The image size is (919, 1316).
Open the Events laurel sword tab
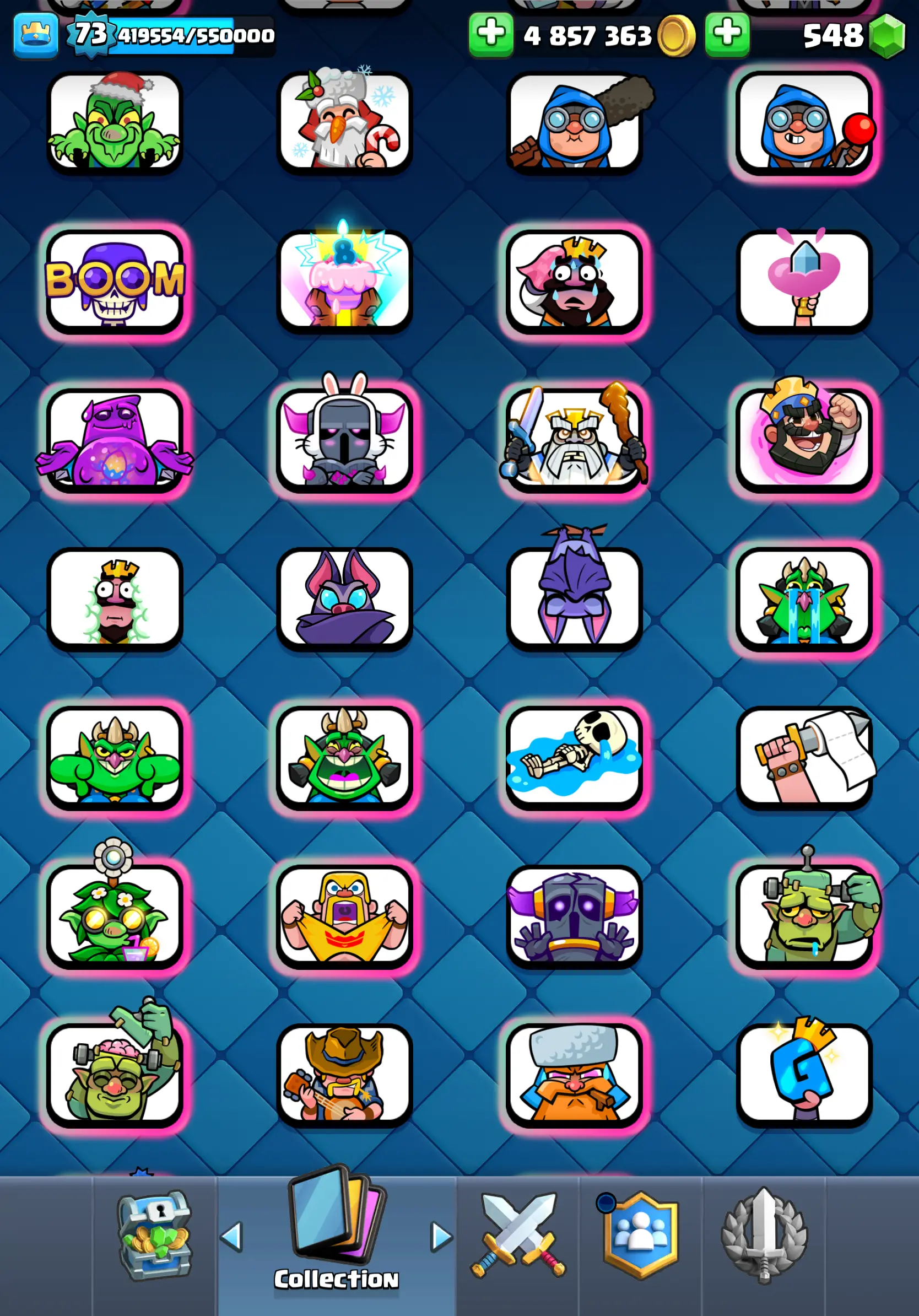click(764, 1235)
